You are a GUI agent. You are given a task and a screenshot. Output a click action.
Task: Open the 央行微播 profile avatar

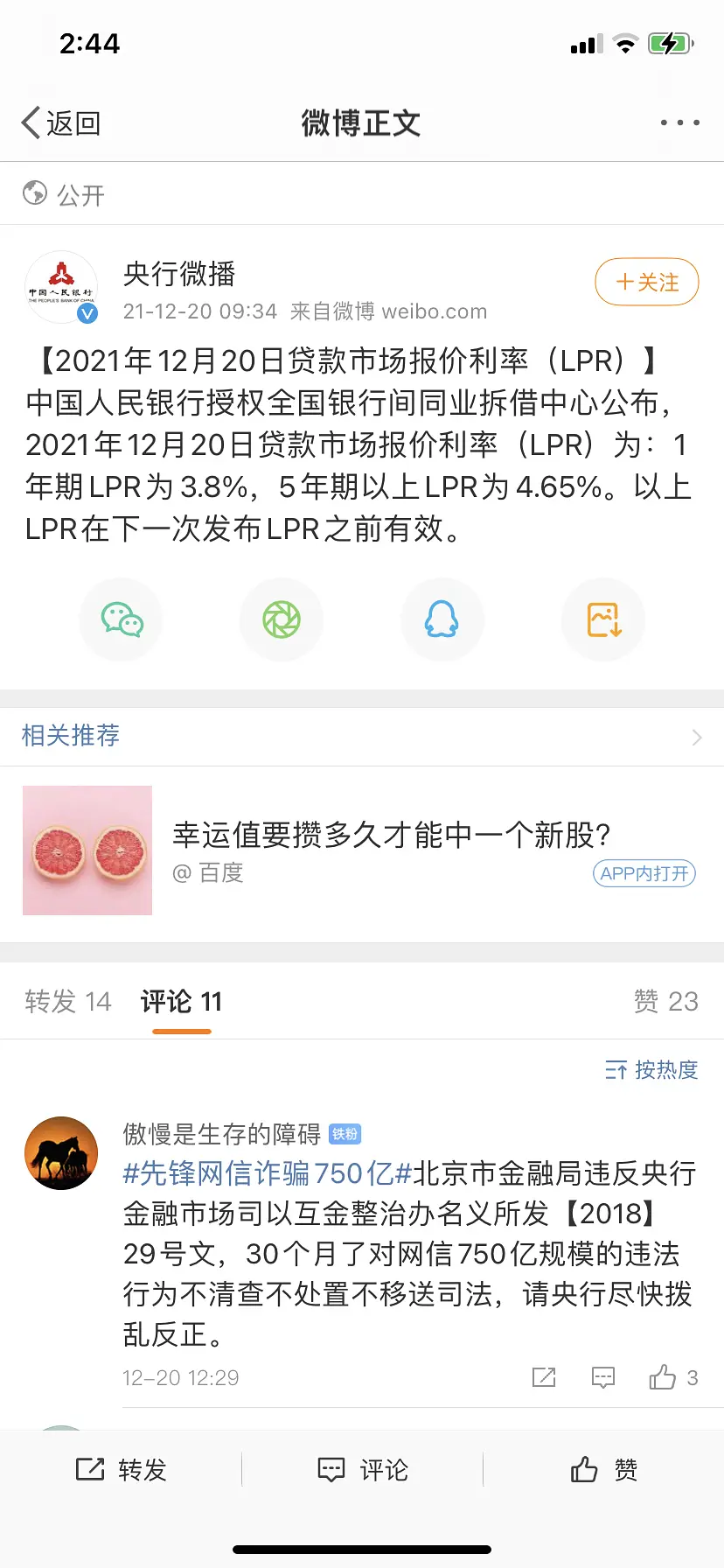[61, 287]
